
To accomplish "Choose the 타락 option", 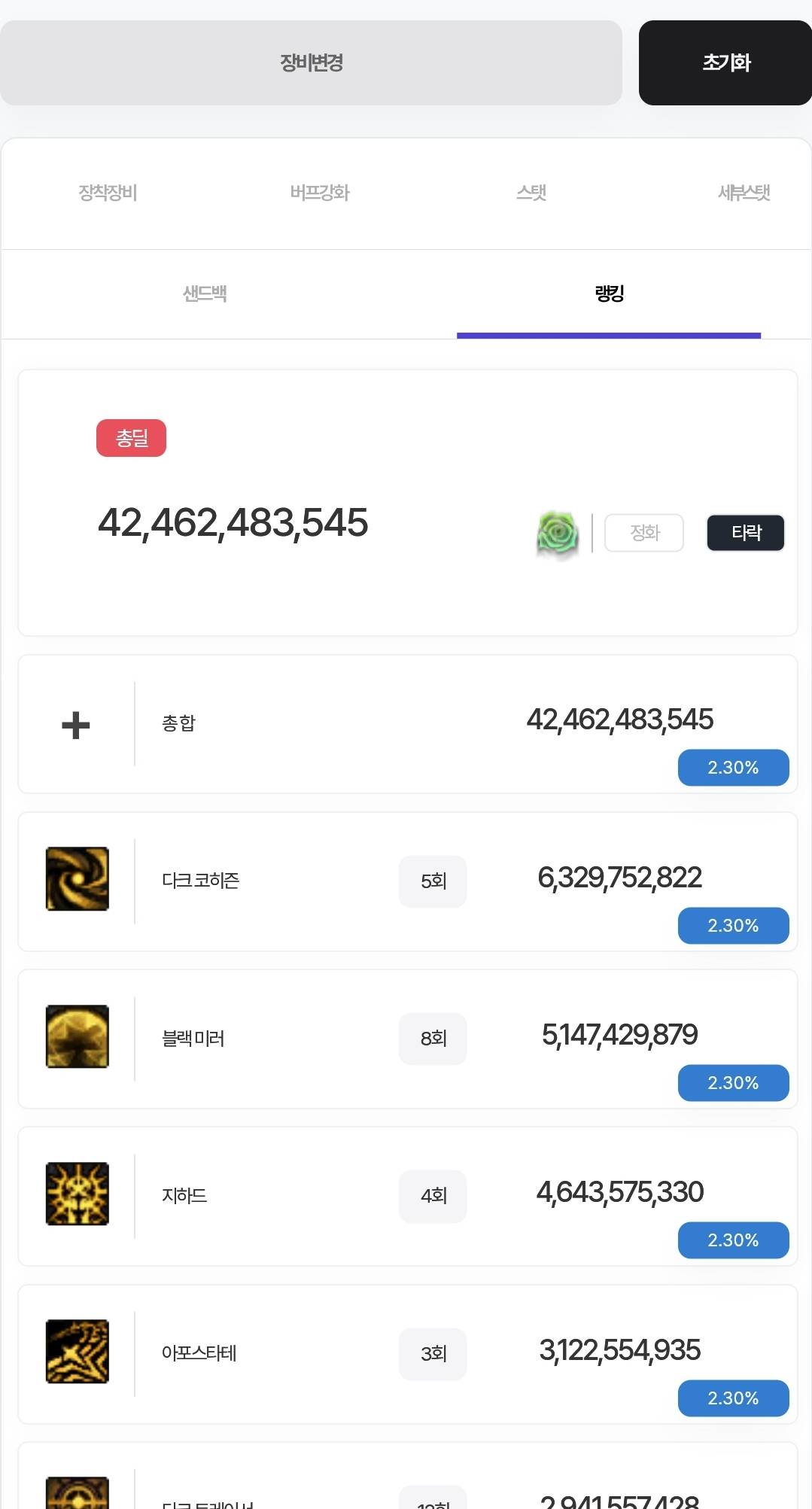I will (745, 533).
